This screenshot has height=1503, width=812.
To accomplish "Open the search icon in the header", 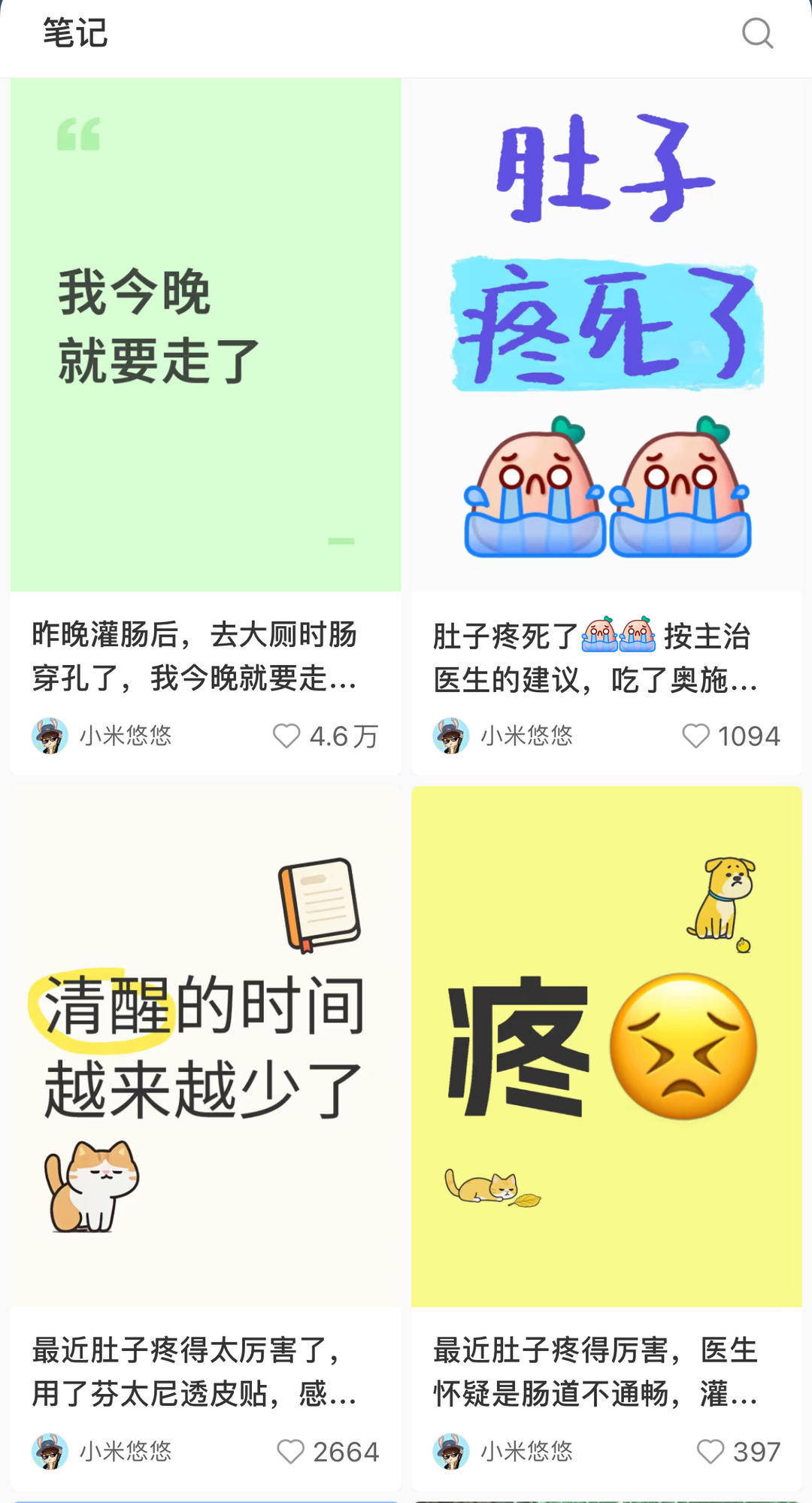I will [757, 33].
